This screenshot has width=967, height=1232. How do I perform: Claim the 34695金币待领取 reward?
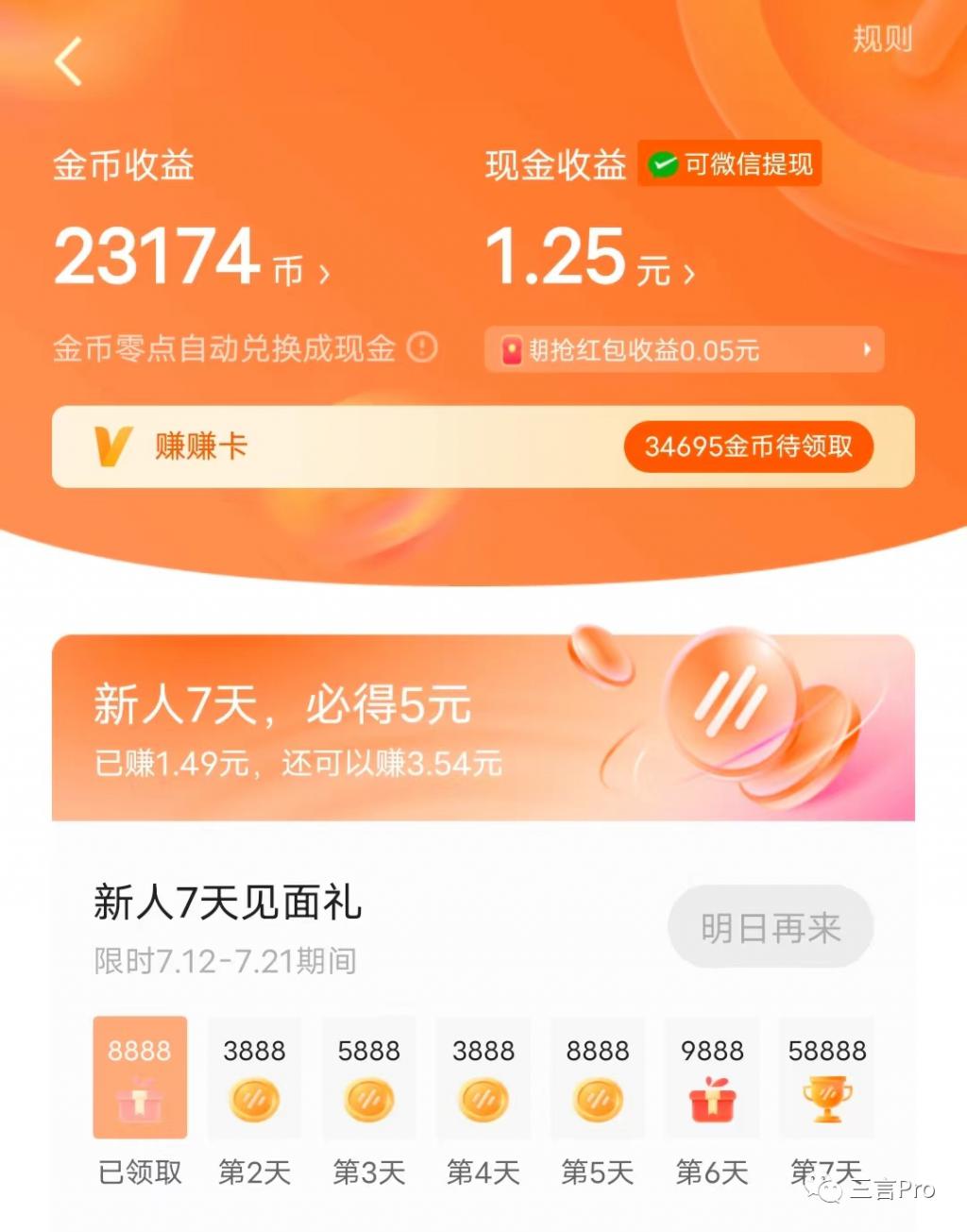[x=748, y=447]
